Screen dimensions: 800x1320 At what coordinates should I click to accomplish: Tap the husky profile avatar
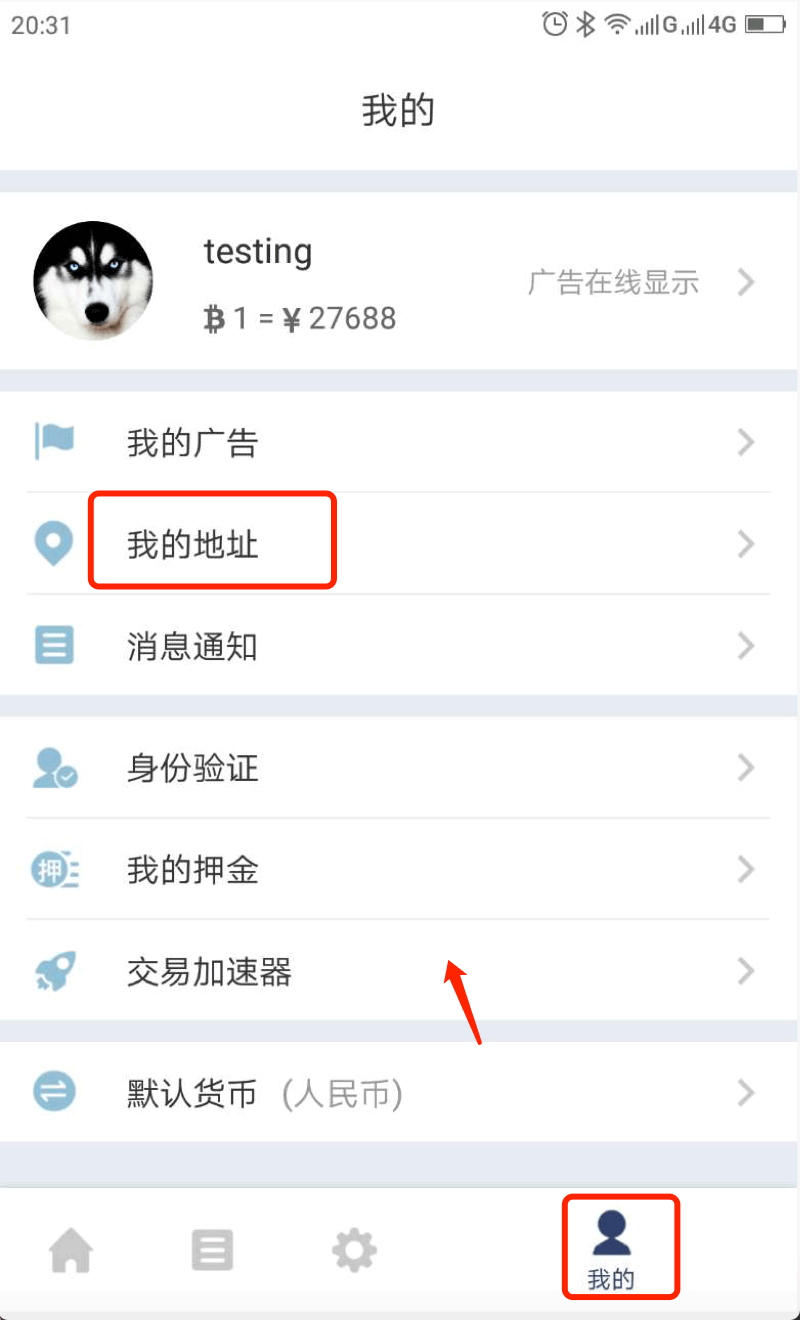pyautogui.click(x=93, y=281)
